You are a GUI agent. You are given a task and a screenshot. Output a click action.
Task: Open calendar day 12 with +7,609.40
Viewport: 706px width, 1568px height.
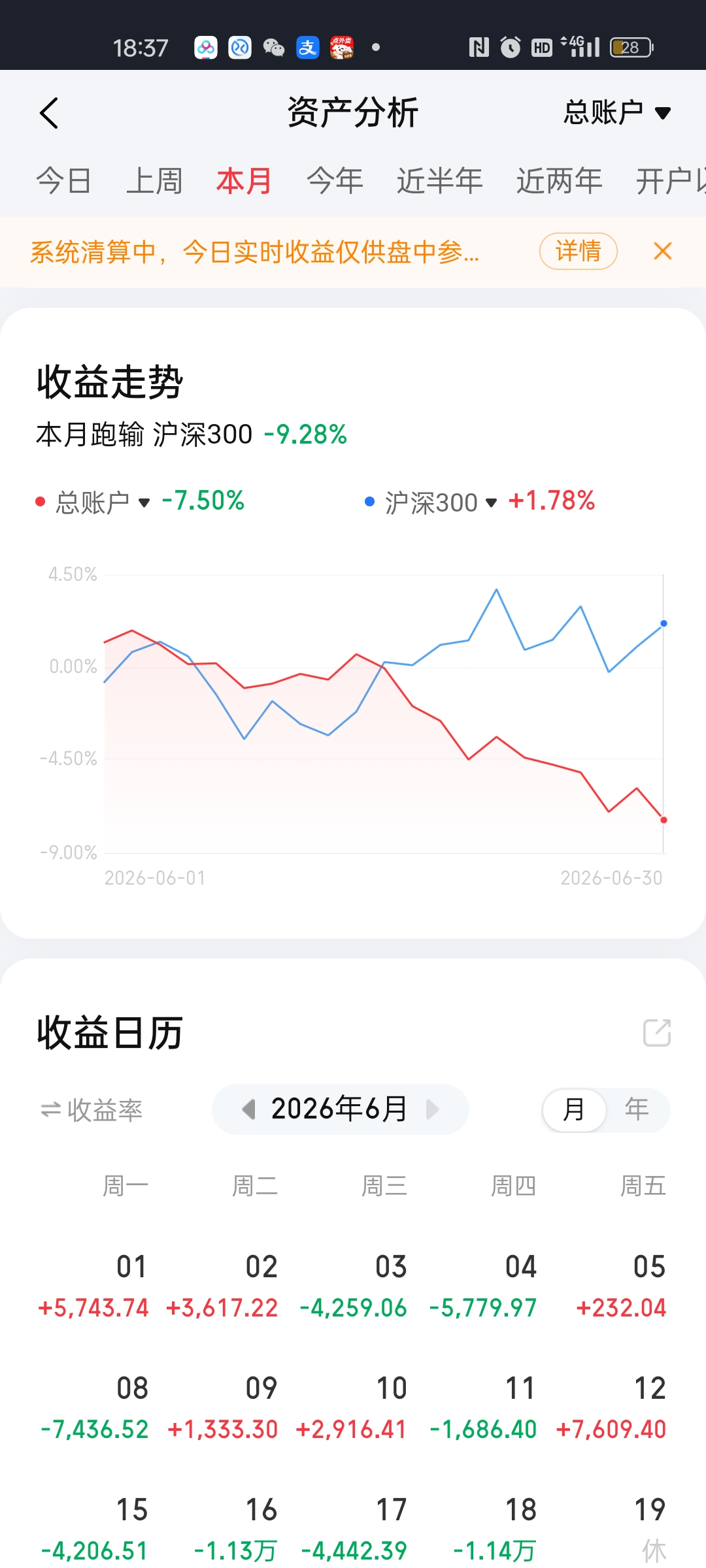611,1409
